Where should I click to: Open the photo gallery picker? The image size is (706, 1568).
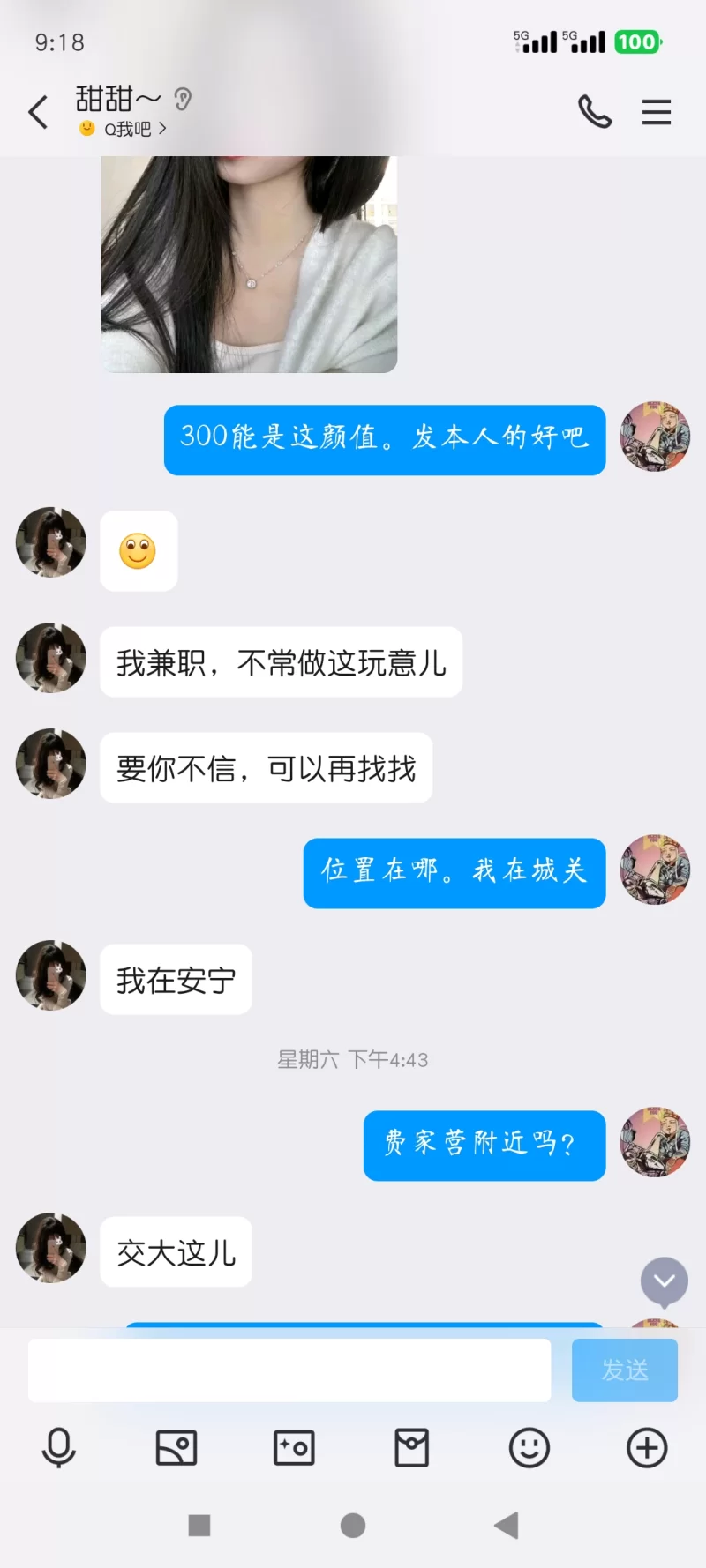click(176, 1447)
